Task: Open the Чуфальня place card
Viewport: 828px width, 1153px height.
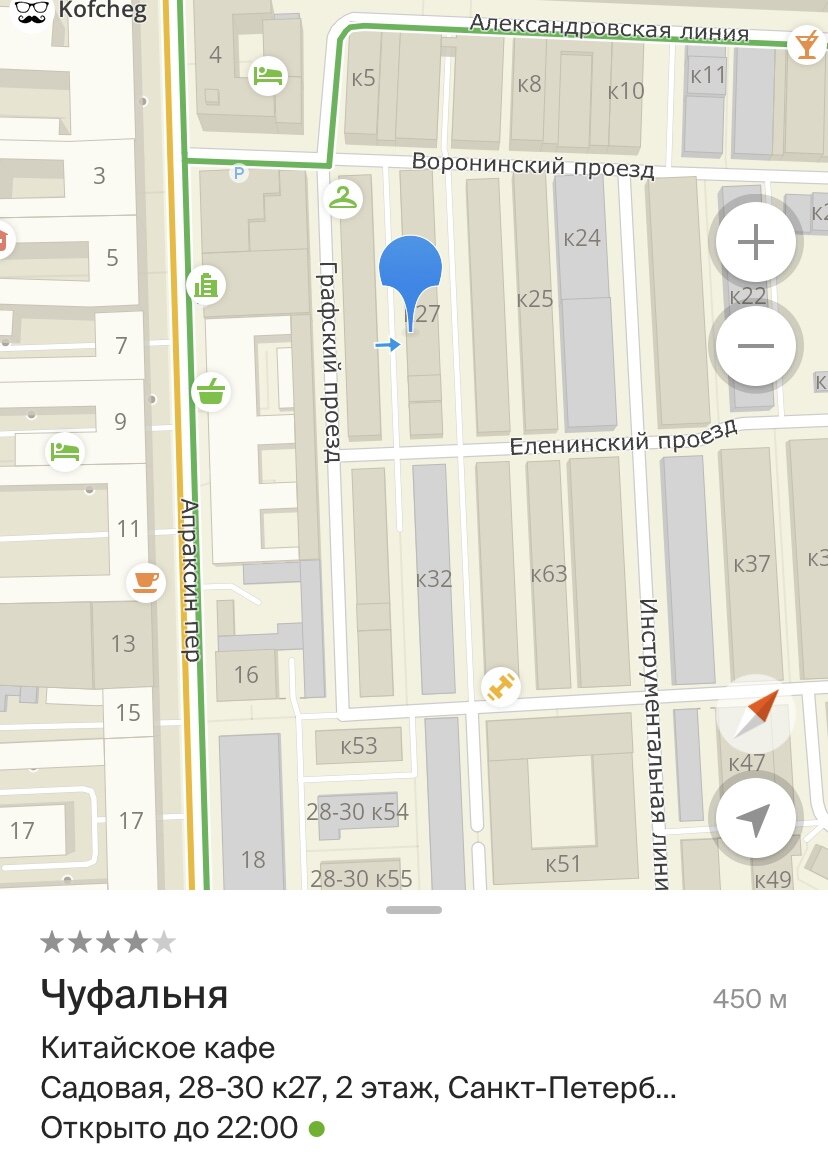Action: (135, 995)
